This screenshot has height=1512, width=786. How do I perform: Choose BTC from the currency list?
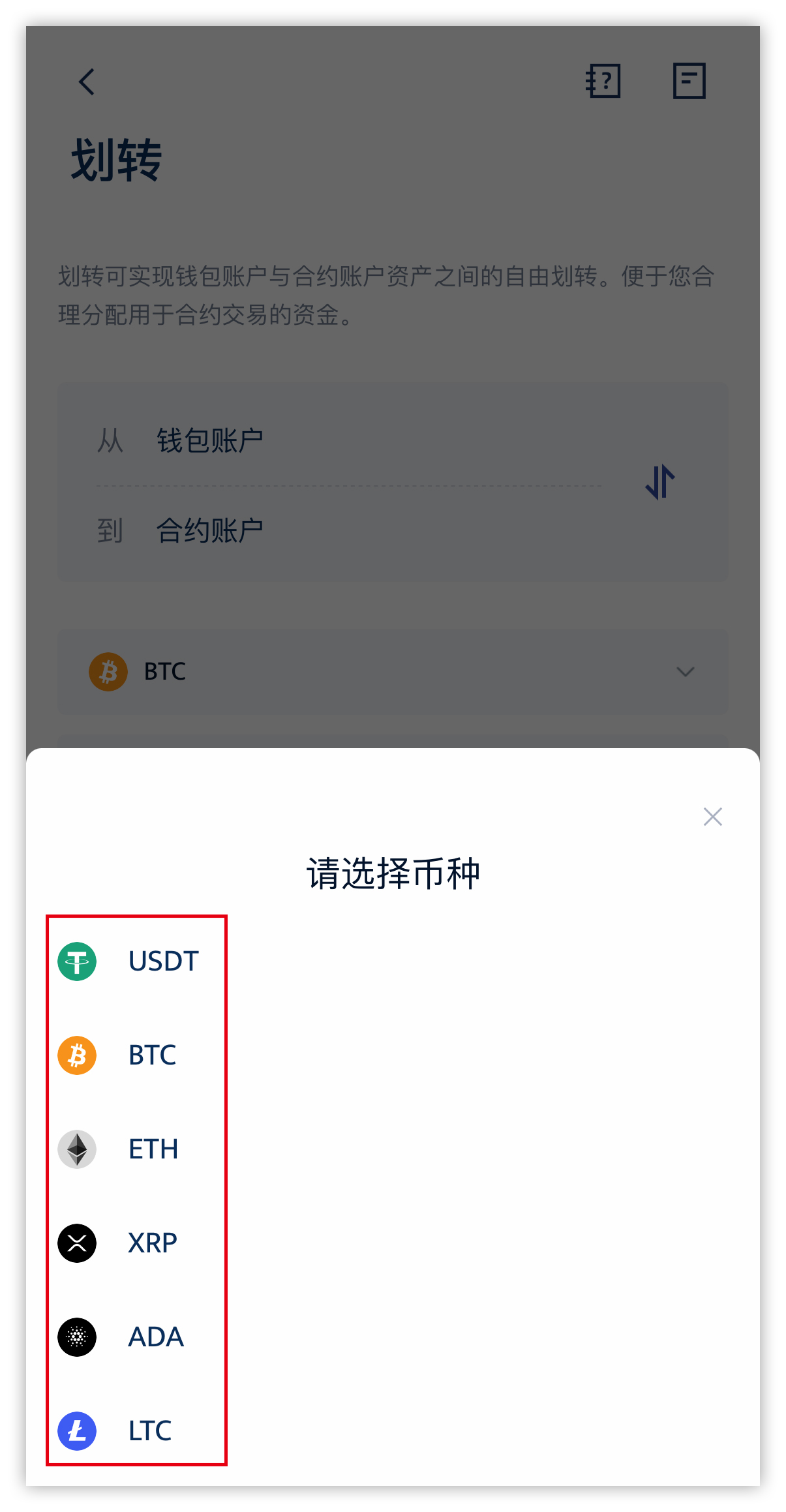(152, 1055)
